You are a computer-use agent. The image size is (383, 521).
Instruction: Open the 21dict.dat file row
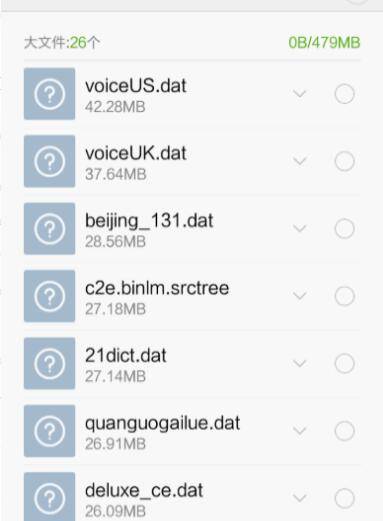(x=192, y=363)
